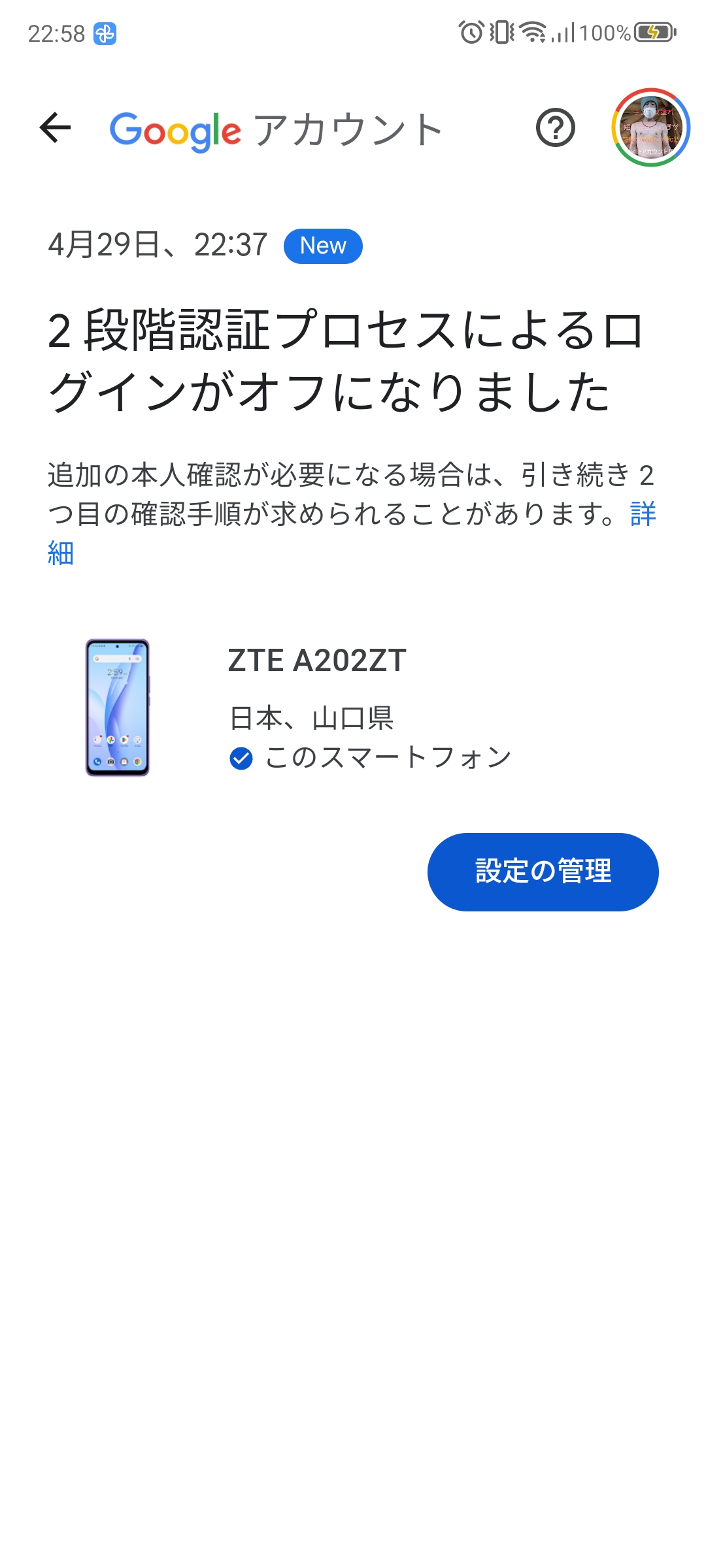
Task: Open the 4月29日、22:37 activity entry
Action: (157, 246)
